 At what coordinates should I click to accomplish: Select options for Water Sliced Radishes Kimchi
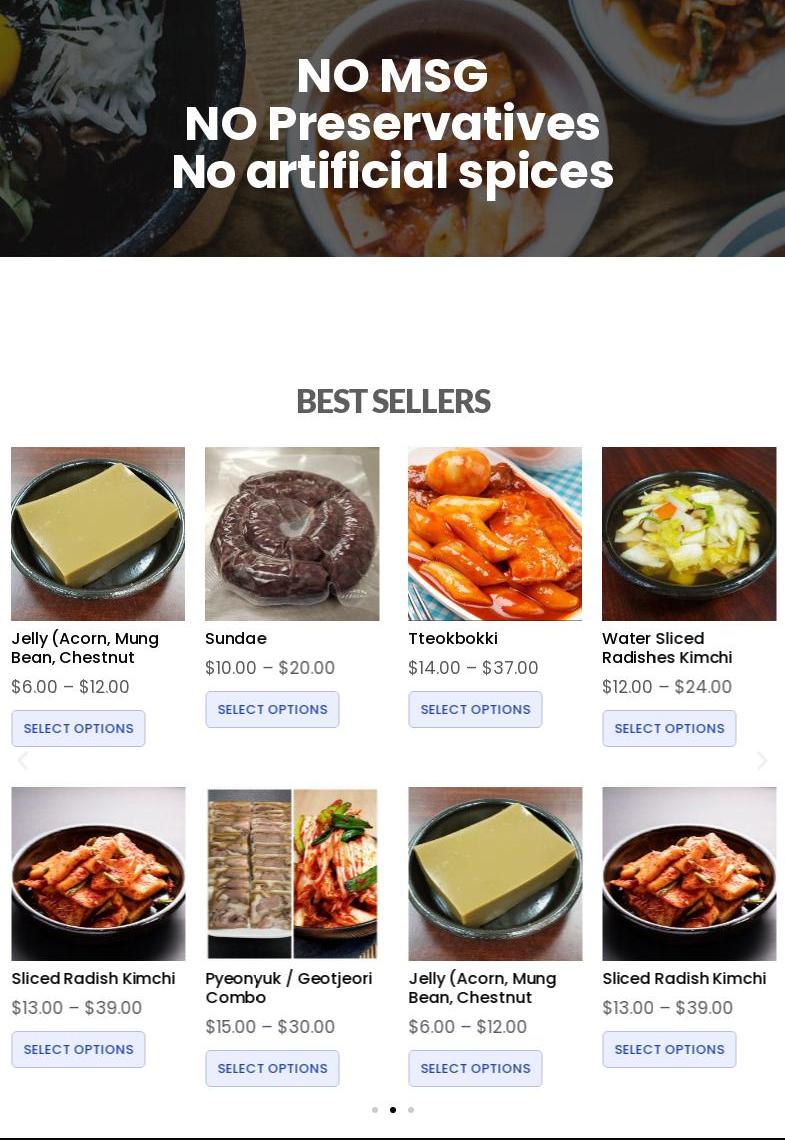pyautogui.click(x=669, y=728)
